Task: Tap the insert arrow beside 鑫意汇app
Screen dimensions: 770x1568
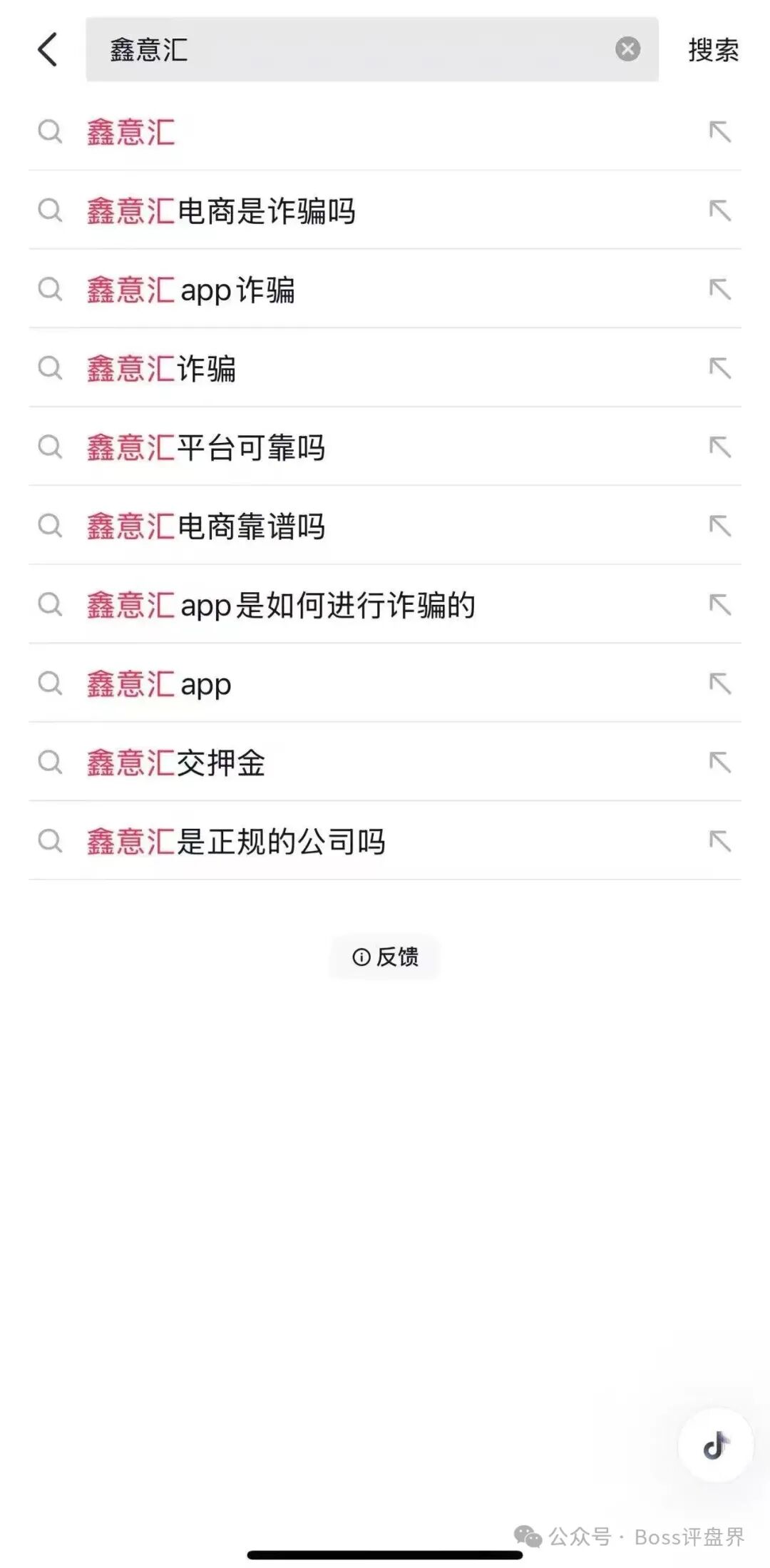Action: 721,684
